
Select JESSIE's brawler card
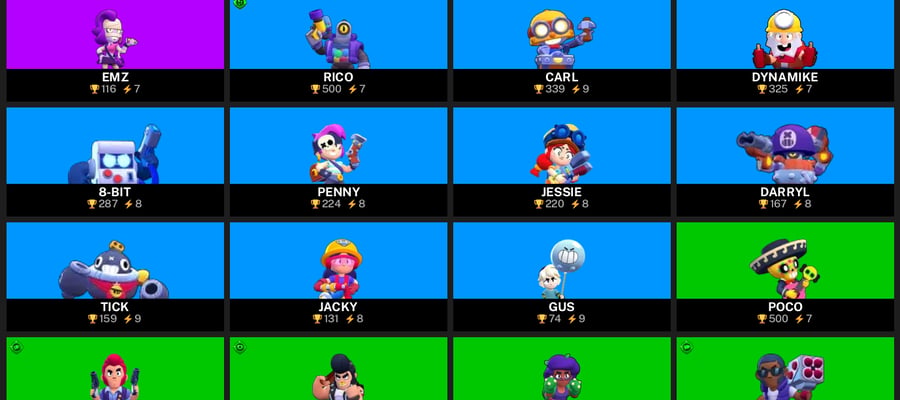(561, 162)
